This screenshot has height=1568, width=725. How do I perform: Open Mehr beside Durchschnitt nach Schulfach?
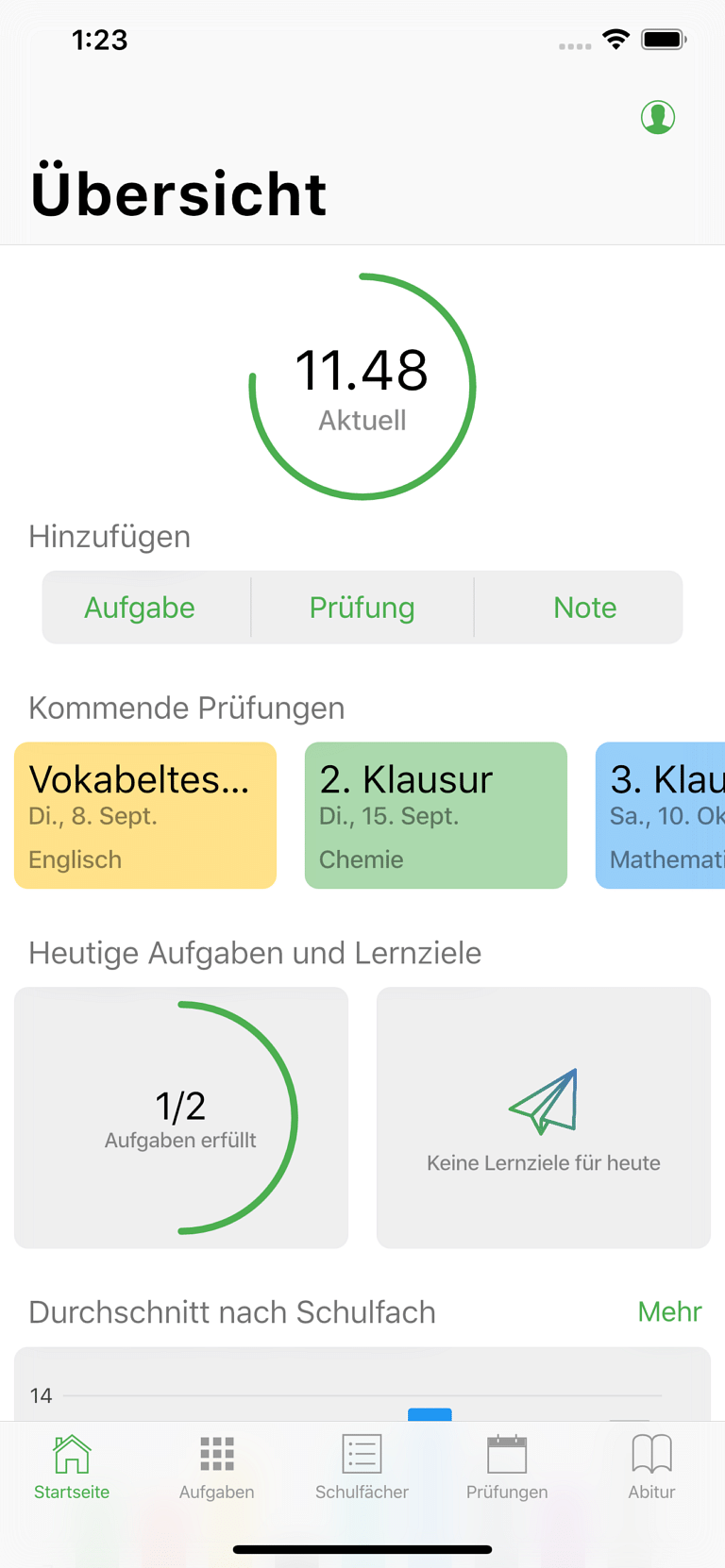(670, 1311)
